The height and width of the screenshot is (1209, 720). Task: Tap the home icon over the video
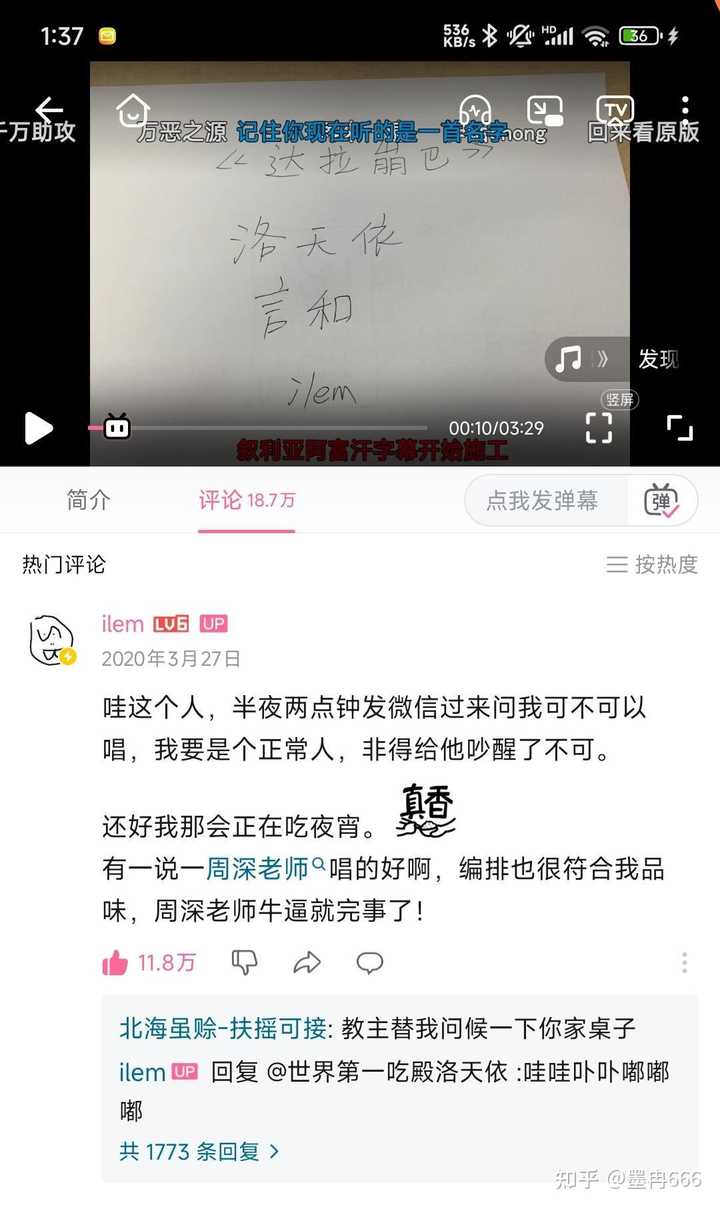pyautogui.click(x=132, y=110)
